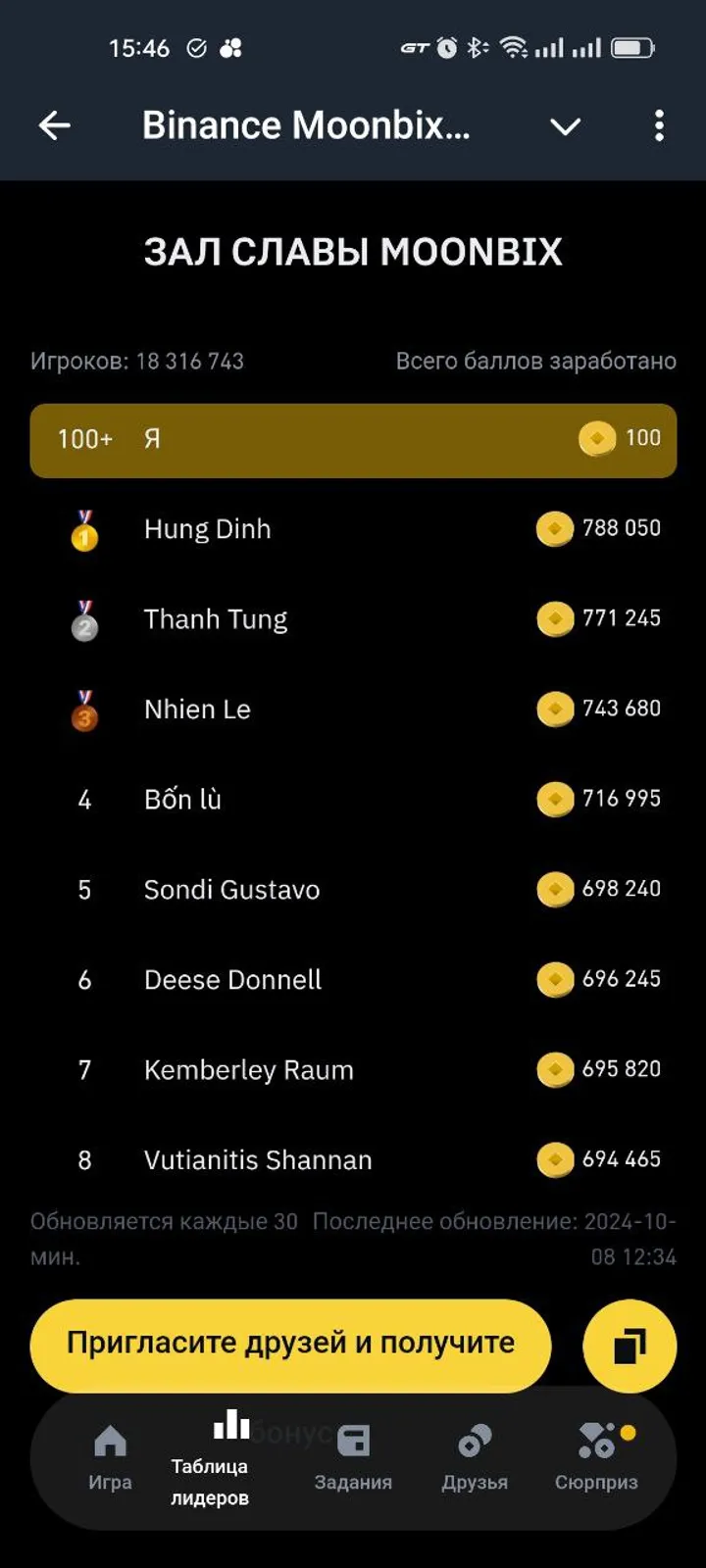Select the Таблица лидеров bar chart icon
Image resolution: width=706 pixels, height=1568 pixels.
231,1426
